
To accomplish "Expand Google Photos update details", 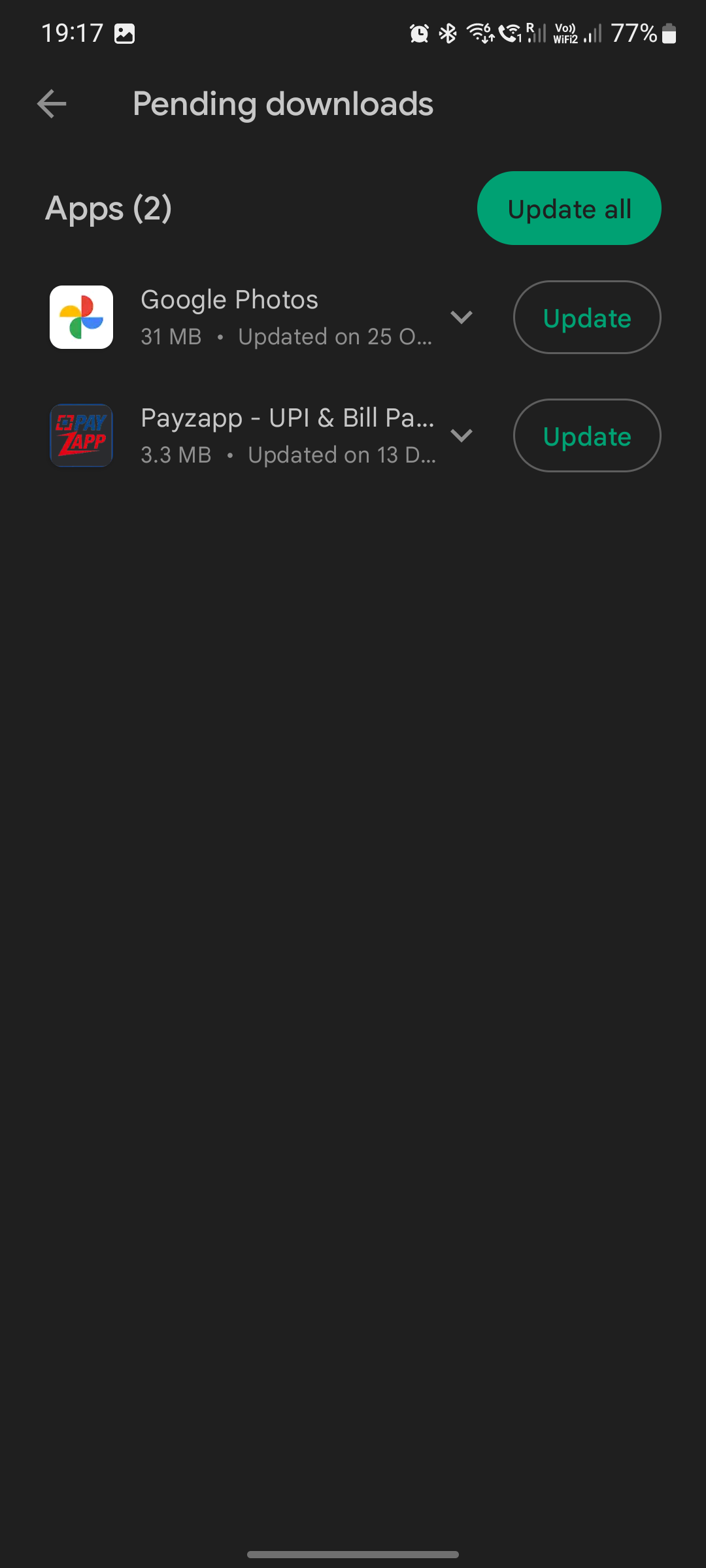I will pos(462,318).
